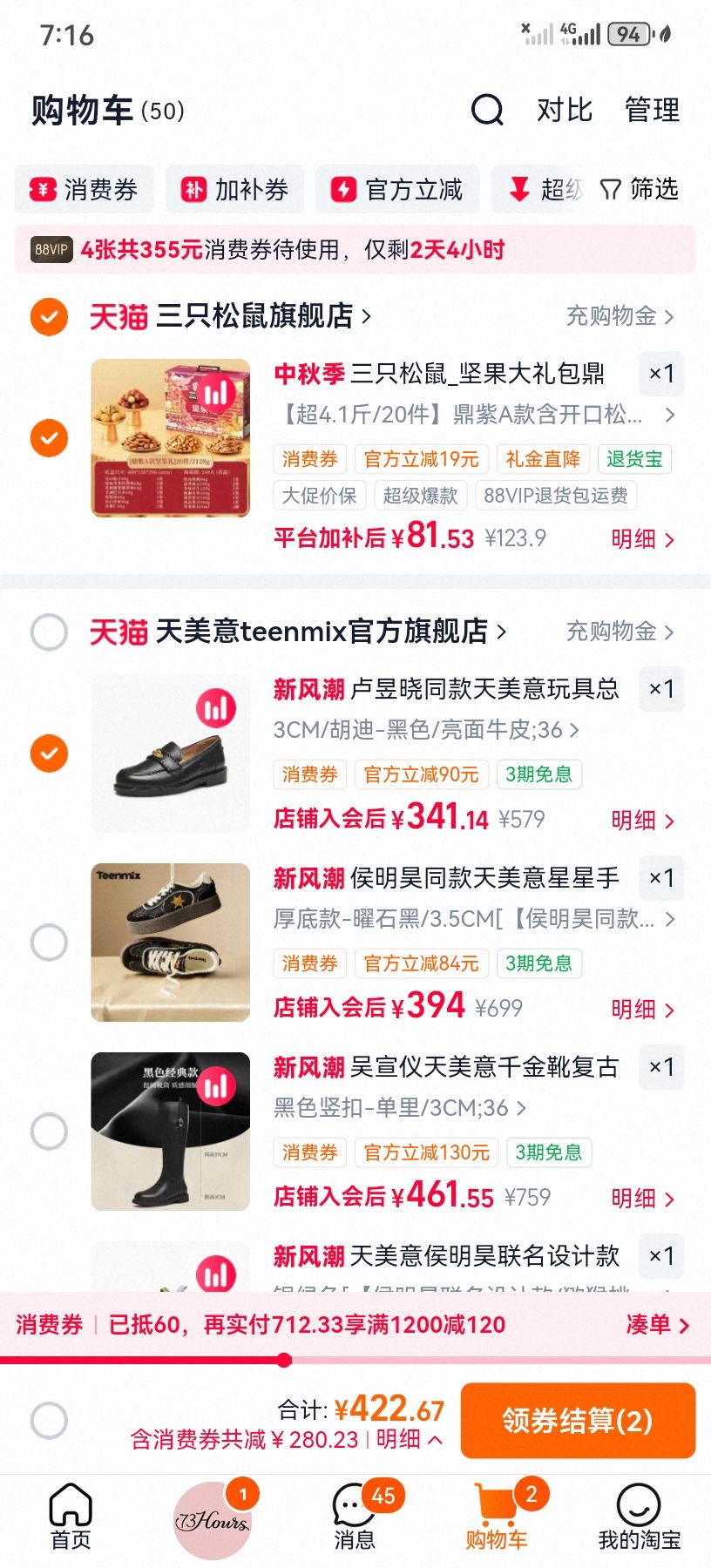This screenshot has height=1568, width=711.
Task: Select the 加补券 filter chip
Action: 235,189
